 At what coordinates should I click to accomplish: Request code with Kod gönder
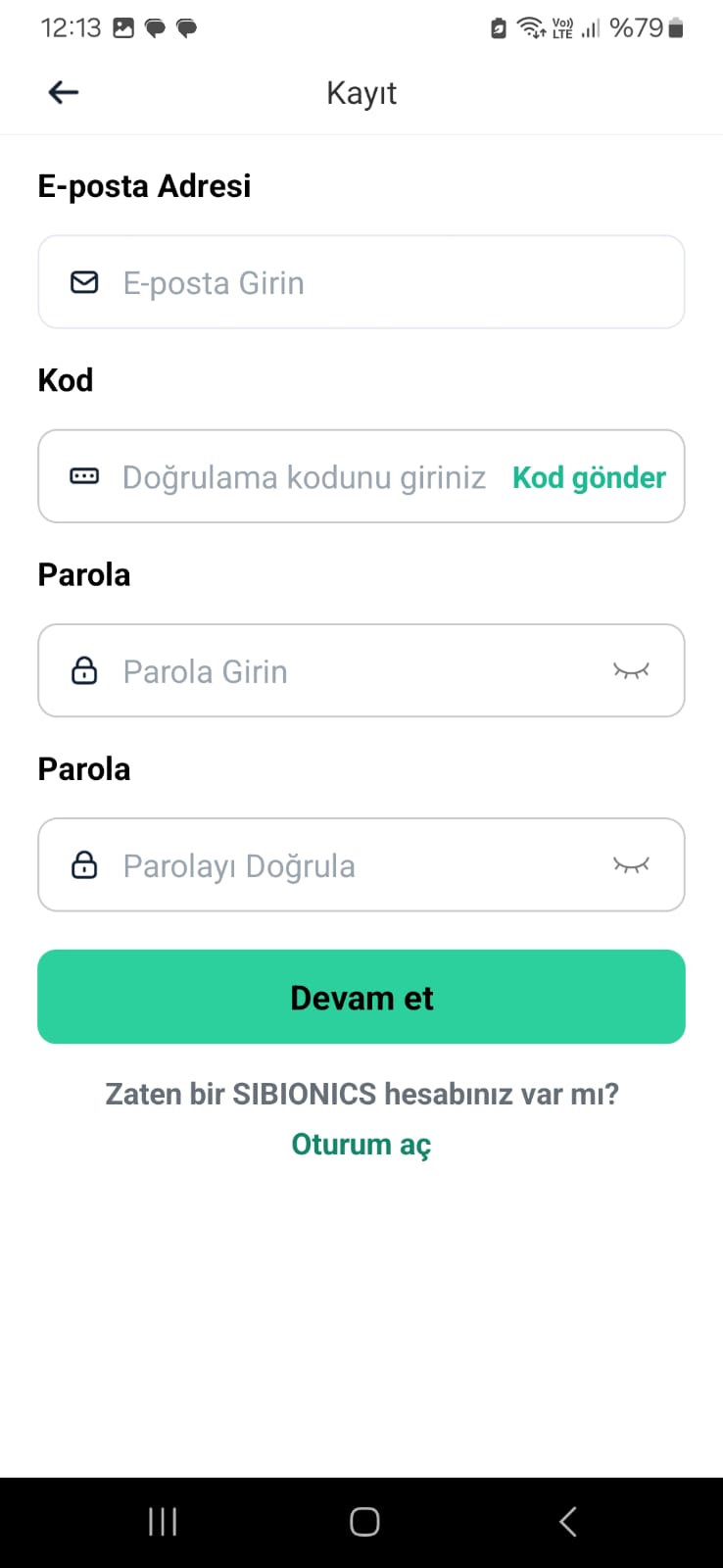click(589, 477)
